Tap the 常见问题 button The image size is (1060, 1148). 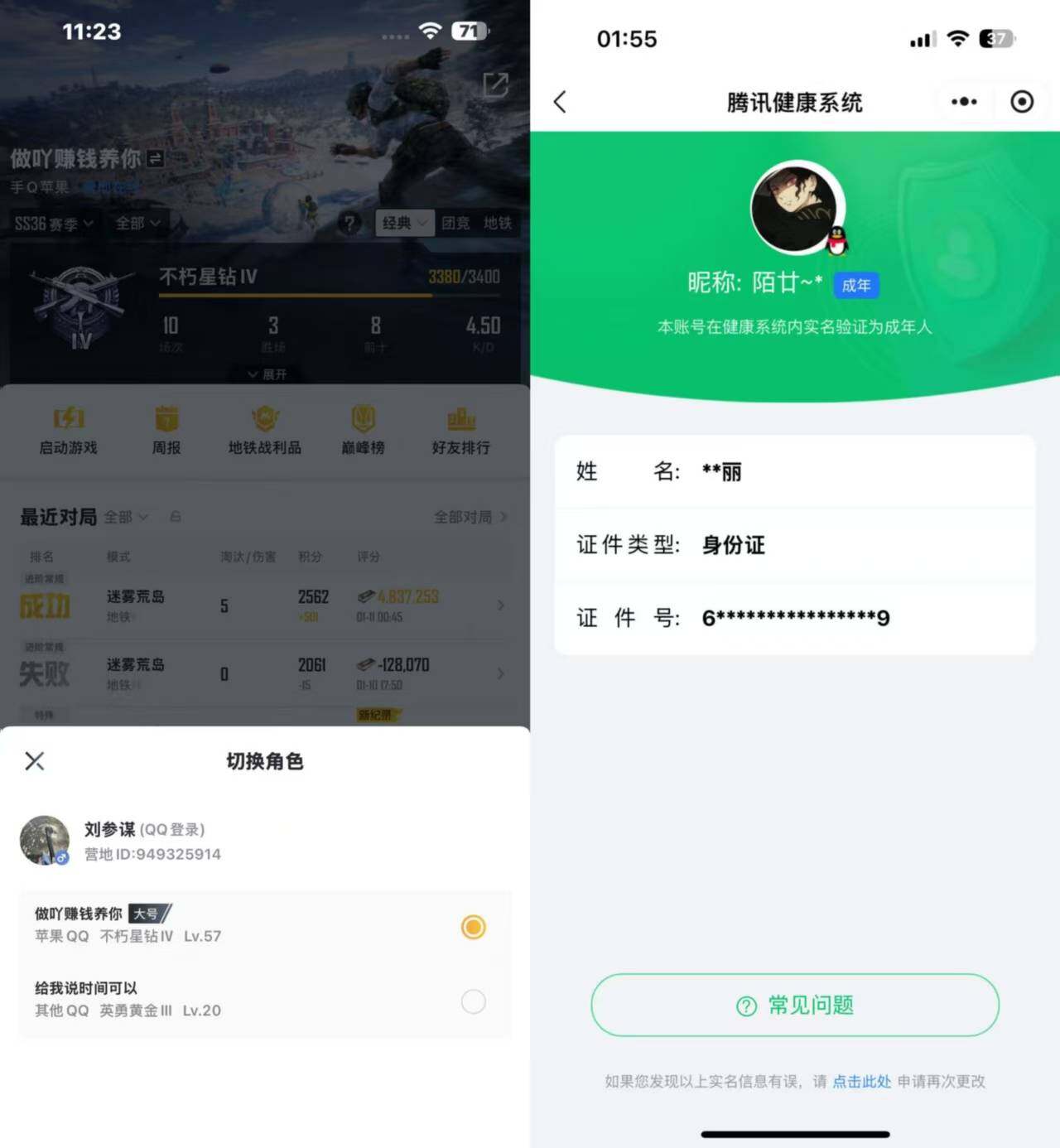(x=793, y=1005)
